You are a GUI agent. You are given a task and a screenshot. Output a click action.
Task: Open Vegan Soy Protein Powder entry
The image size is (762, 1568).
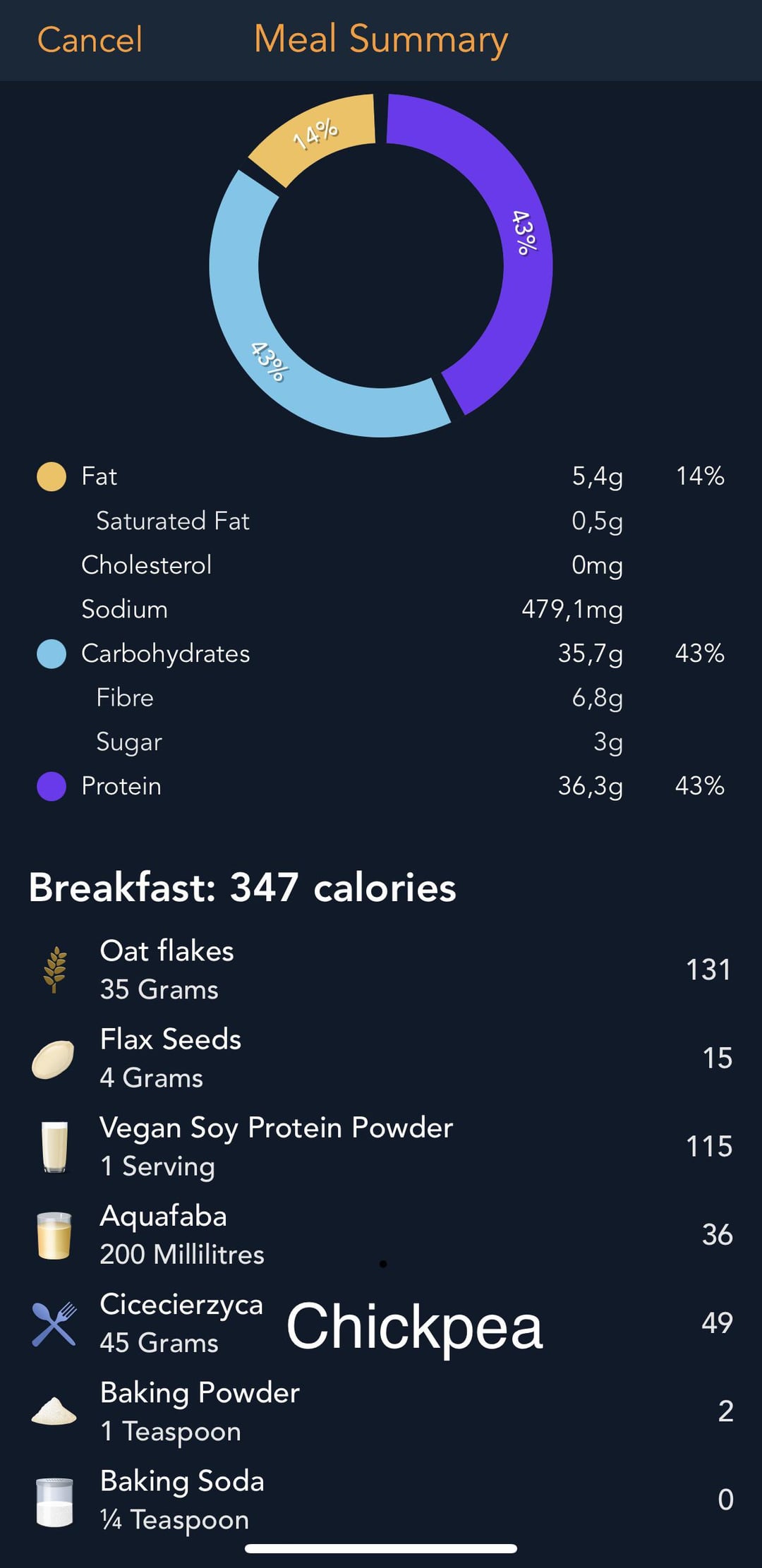pyautogui.click(x=381, y=1146)
